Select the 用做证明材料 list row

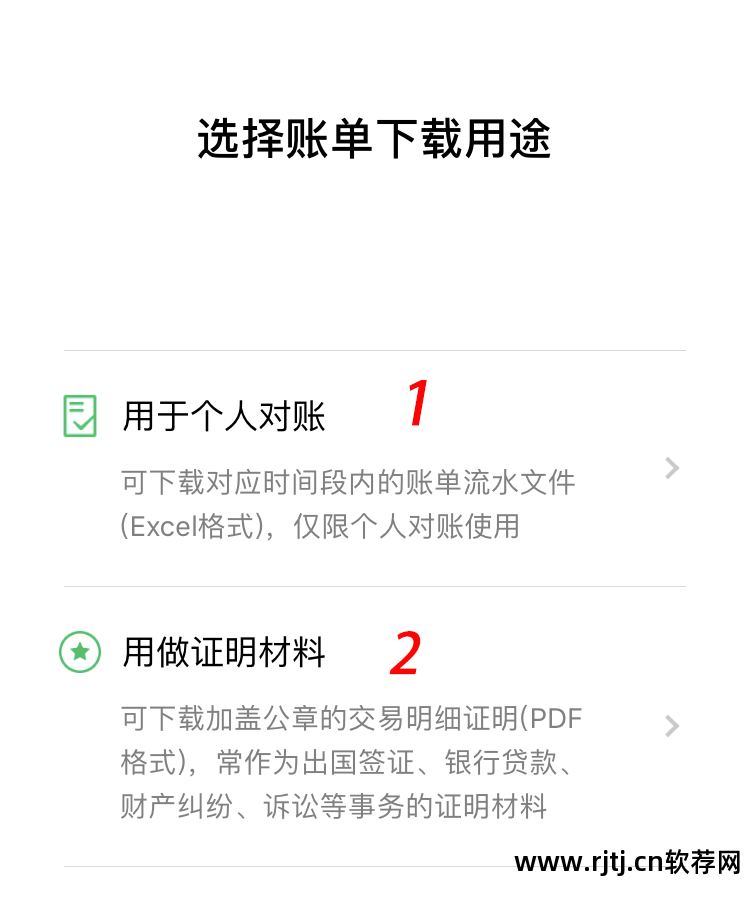point(375,725)
